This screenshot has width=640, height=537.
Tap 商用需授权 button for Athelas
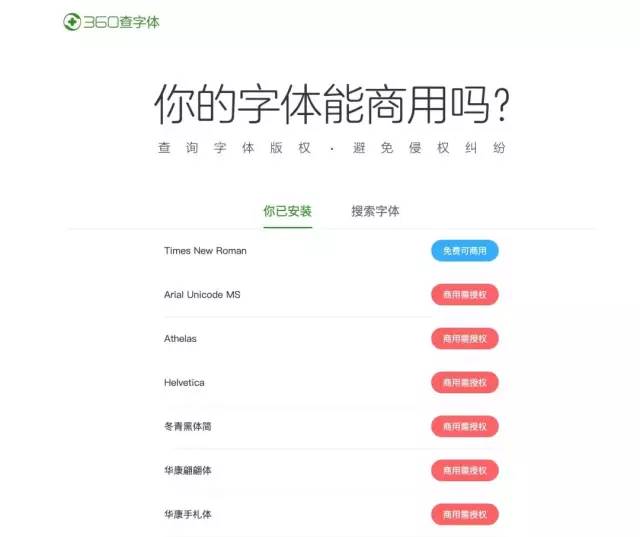[464, 339]
